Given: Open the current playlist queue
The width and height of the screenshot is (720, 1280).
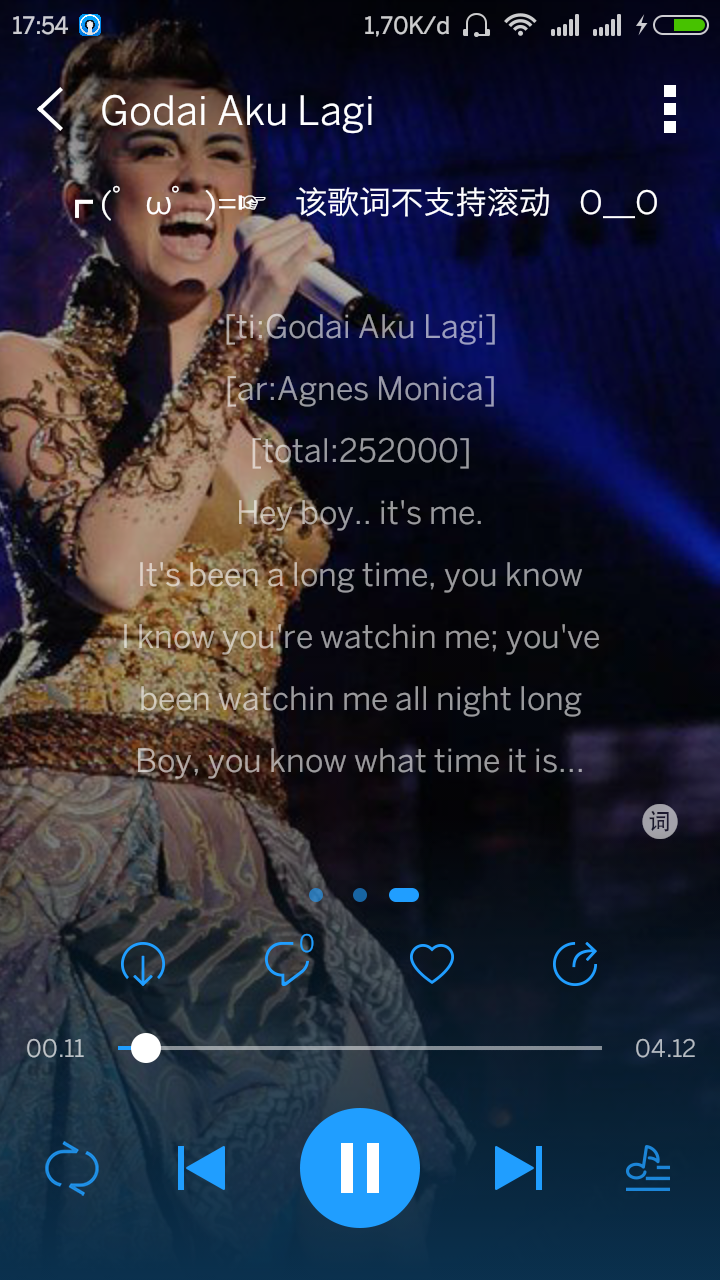Looking at the screenshot, I should (x=647, y=1168).
